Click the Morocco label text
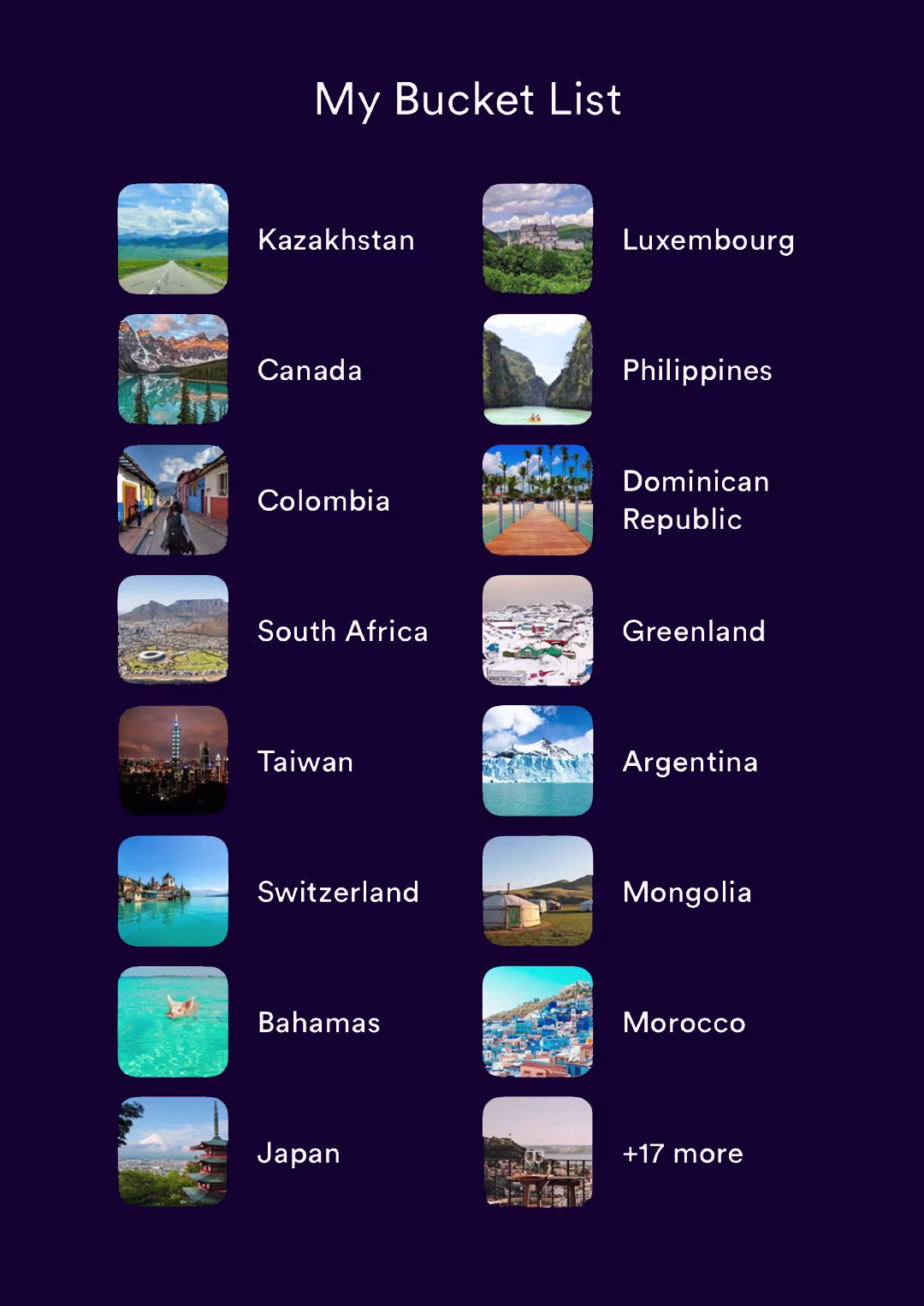 [x=684, y=1023]
